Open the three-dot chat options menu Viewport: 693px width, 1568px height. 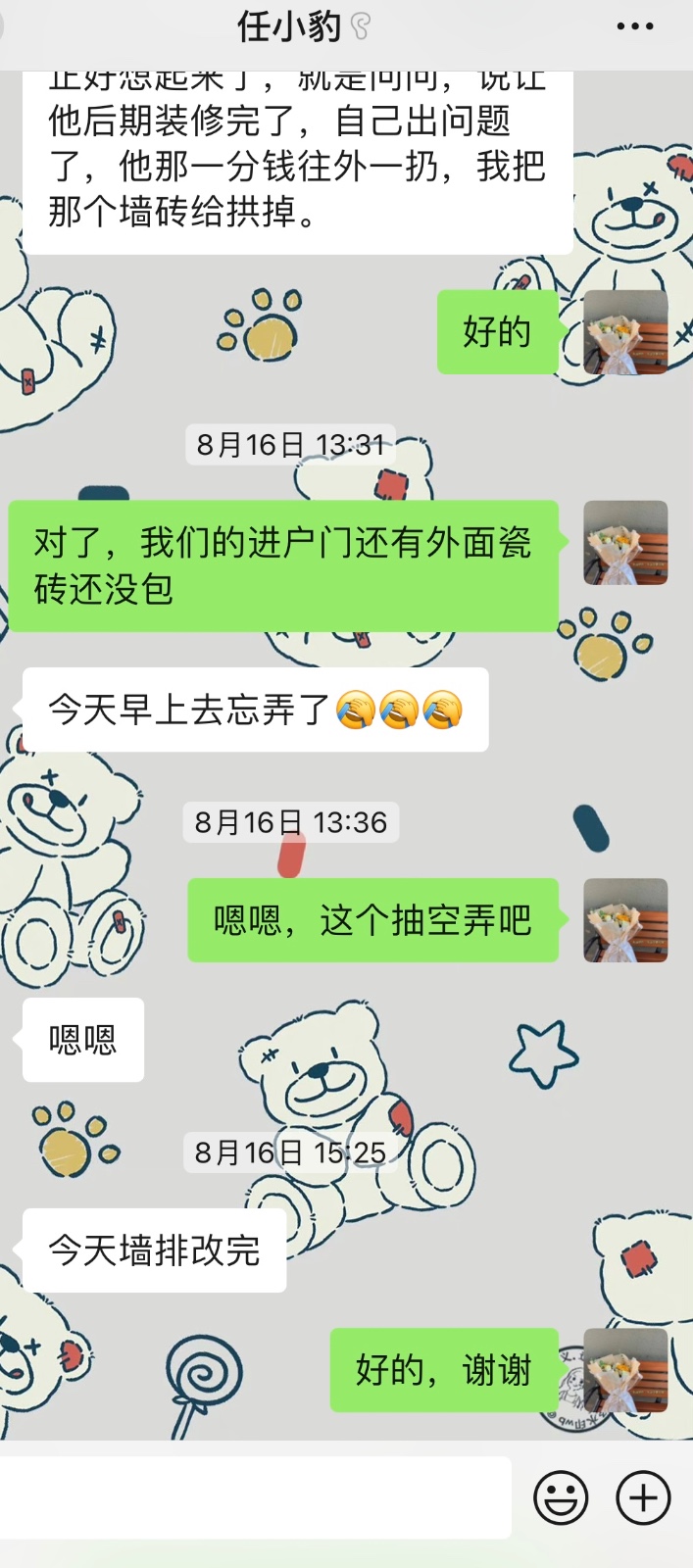click(634, 27)
